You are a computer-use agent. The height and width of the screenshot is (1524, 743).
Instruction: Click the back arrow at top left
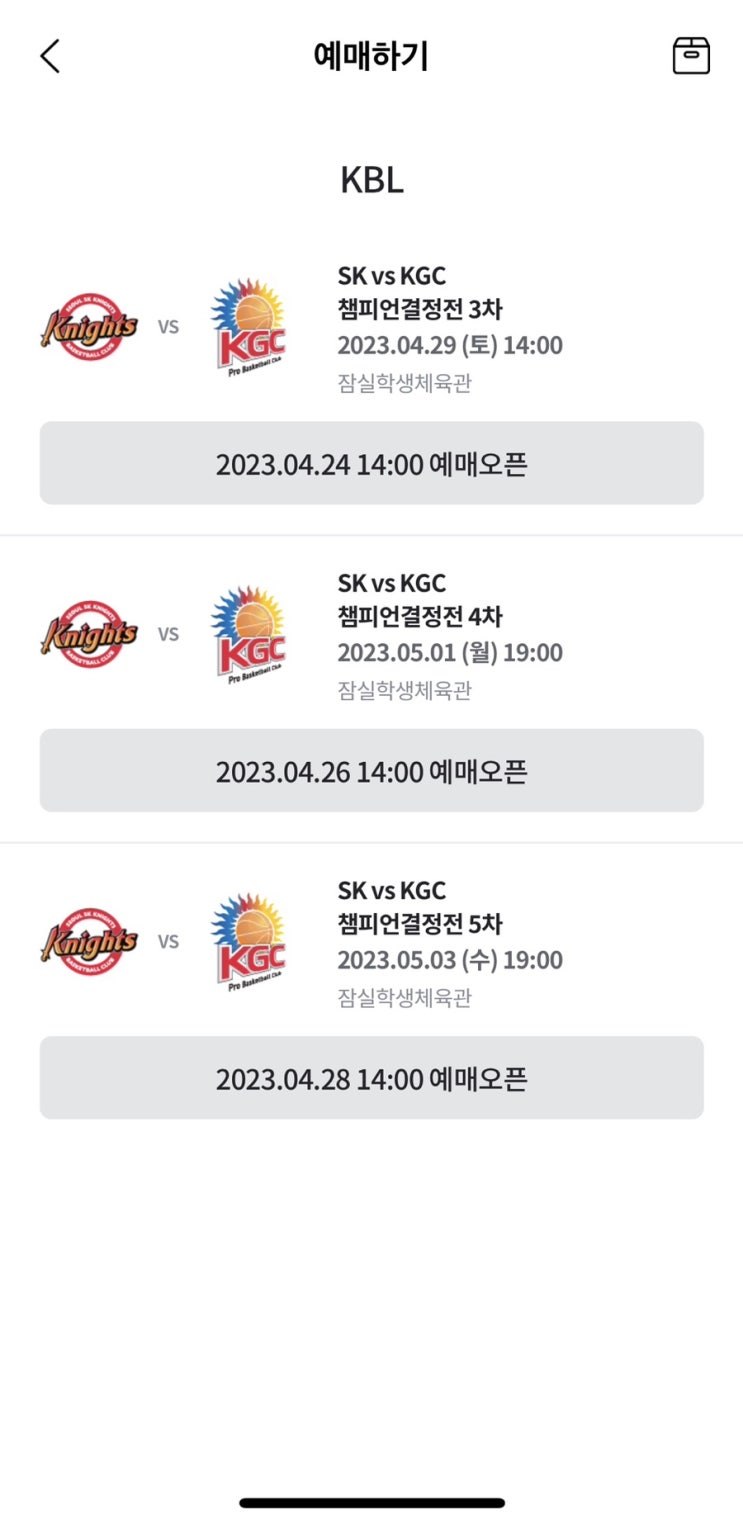click(48, 57)
